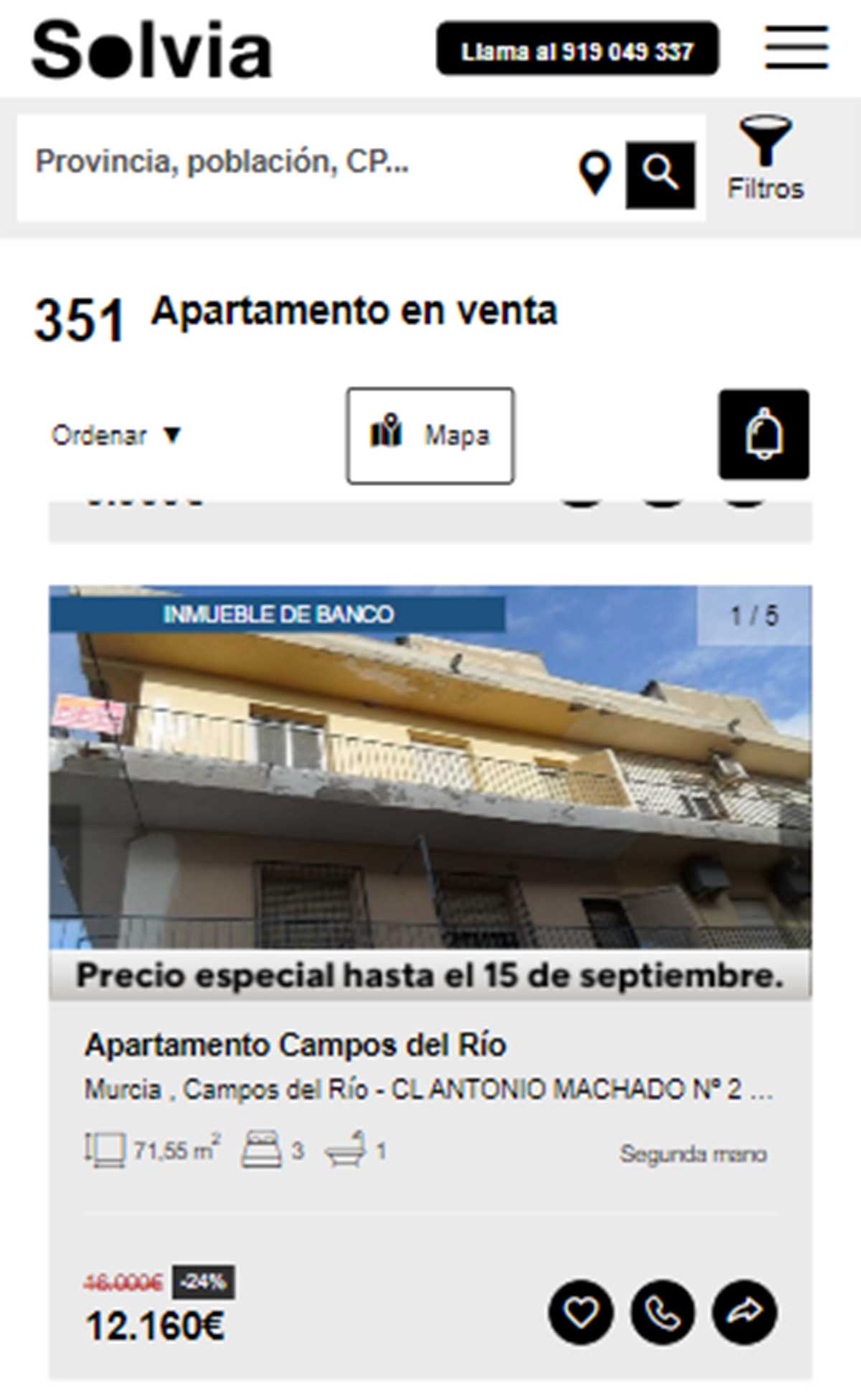
Task: Open Filtros filter options
Action: (766, 159)
